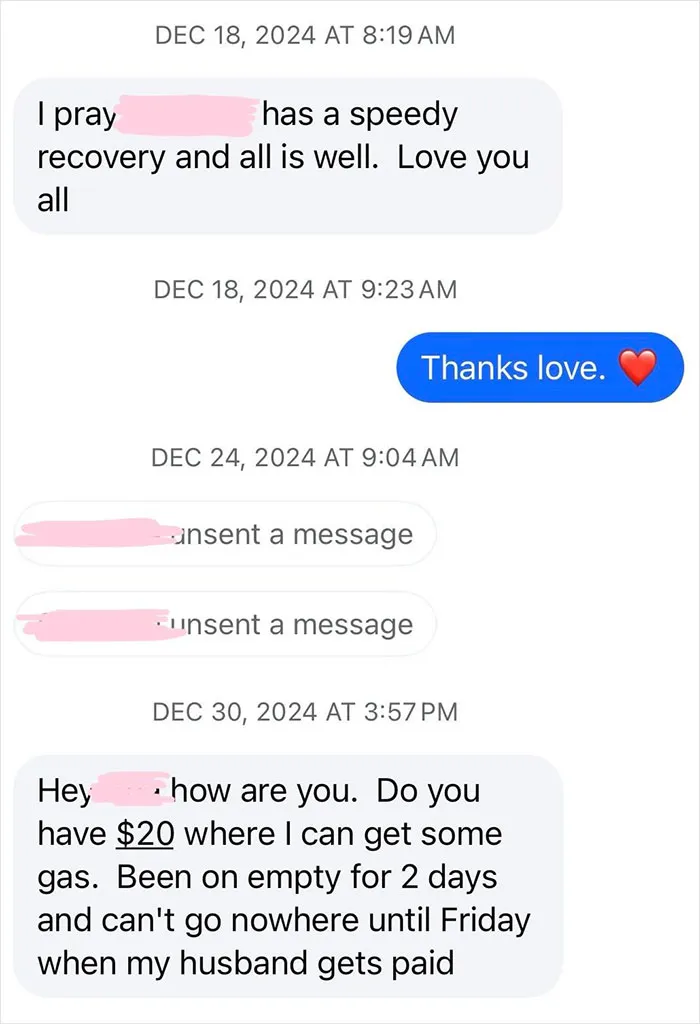Image resolution: width=700 pixels, height=1024 pixels.
Task: Tap the underlined $20 link
Action: point(145,834)
